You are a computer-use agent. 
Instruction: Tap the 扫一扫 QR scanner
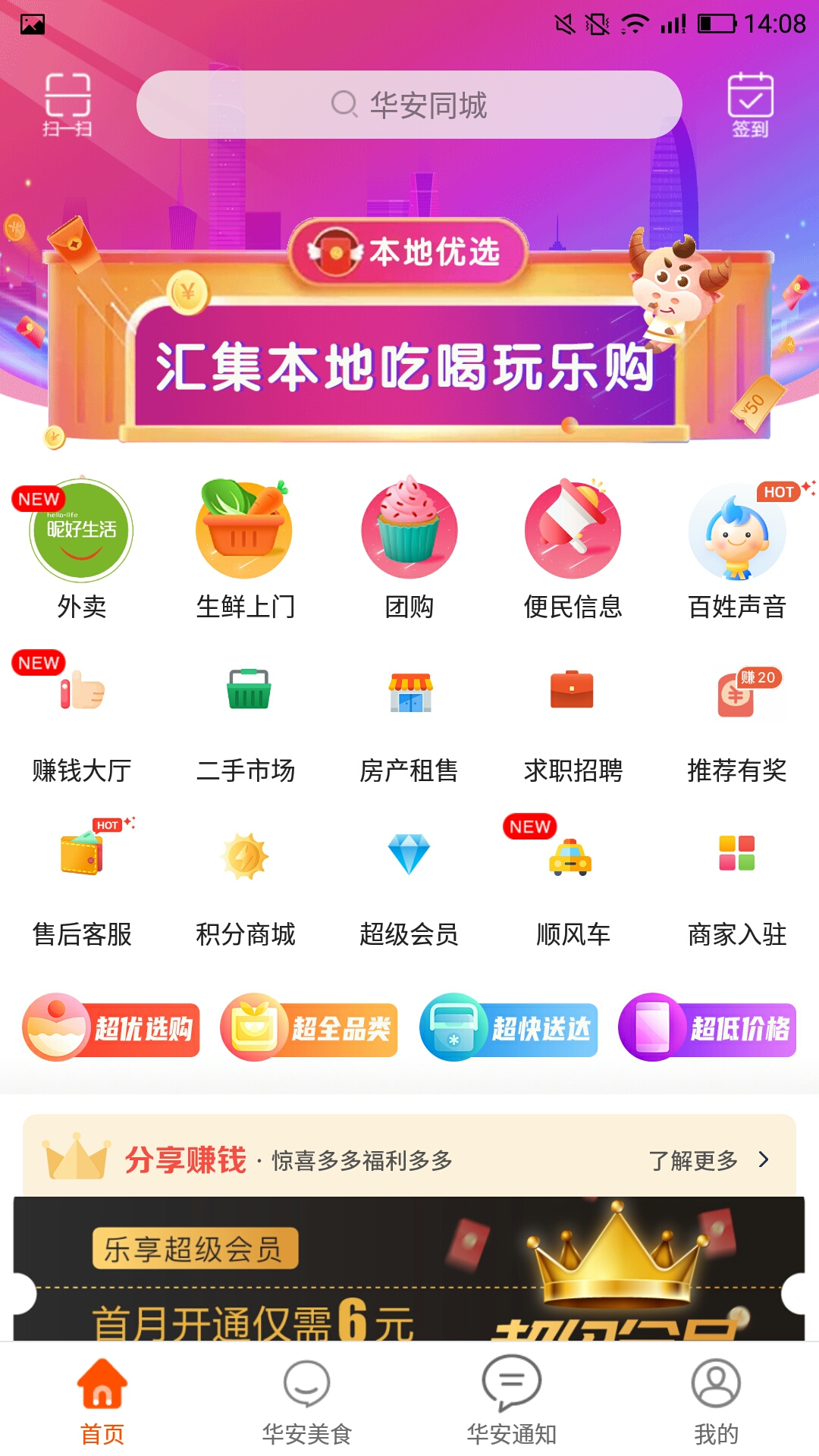(x=68, y=101)
